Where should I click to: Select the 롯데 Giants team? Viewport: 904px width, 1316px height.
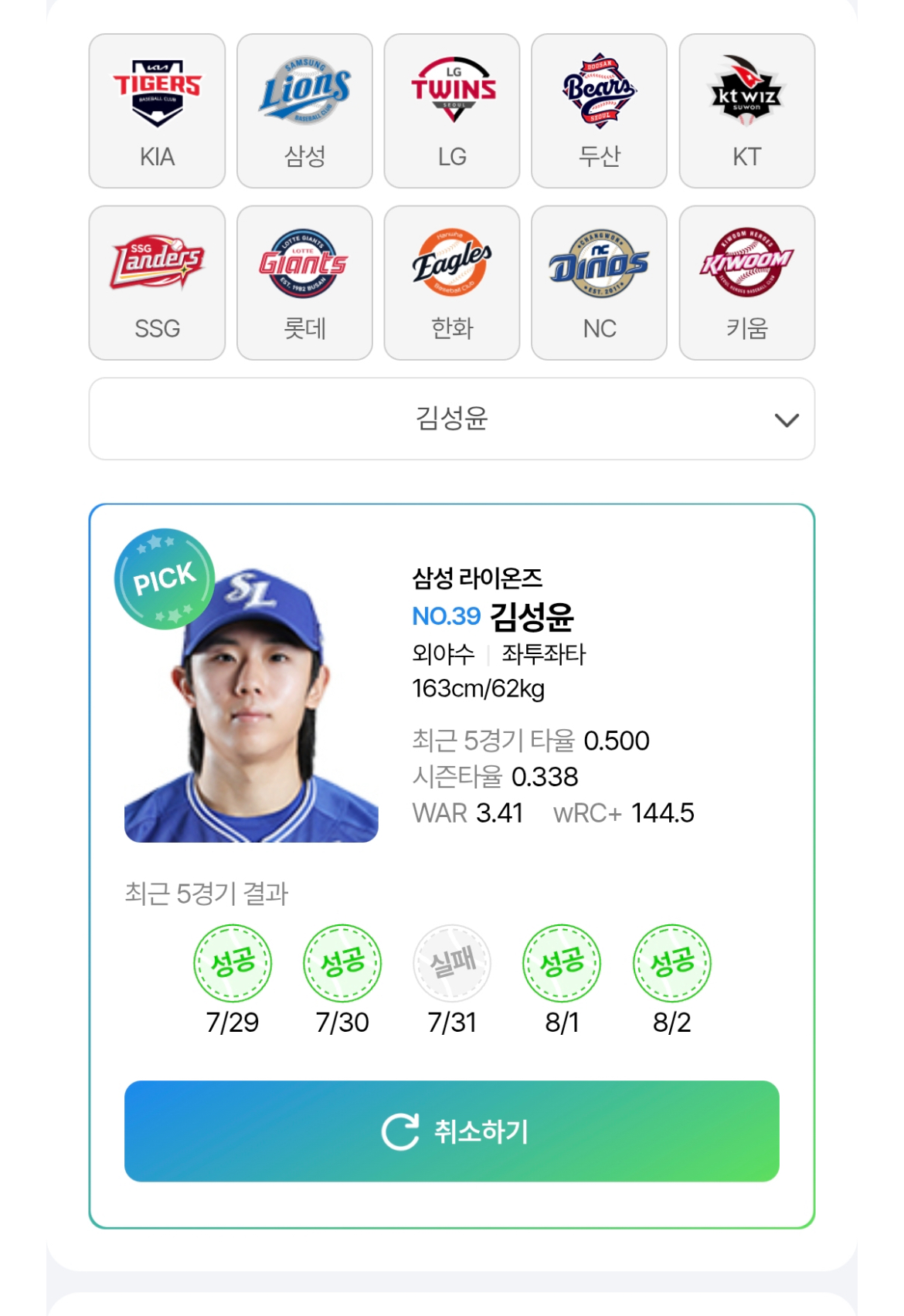[x=304, y=283]
